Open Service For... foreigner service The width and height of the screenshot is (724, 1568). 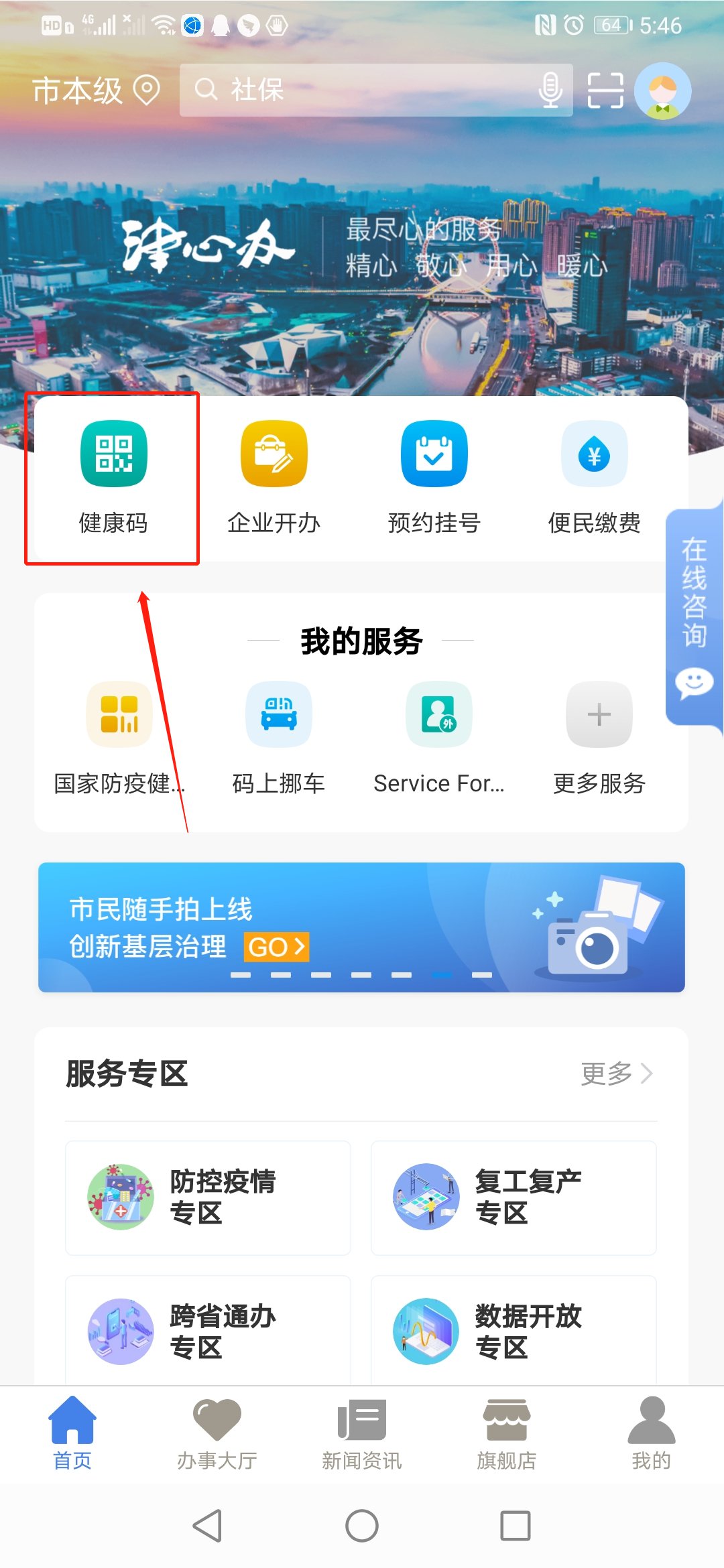[439, 737]
